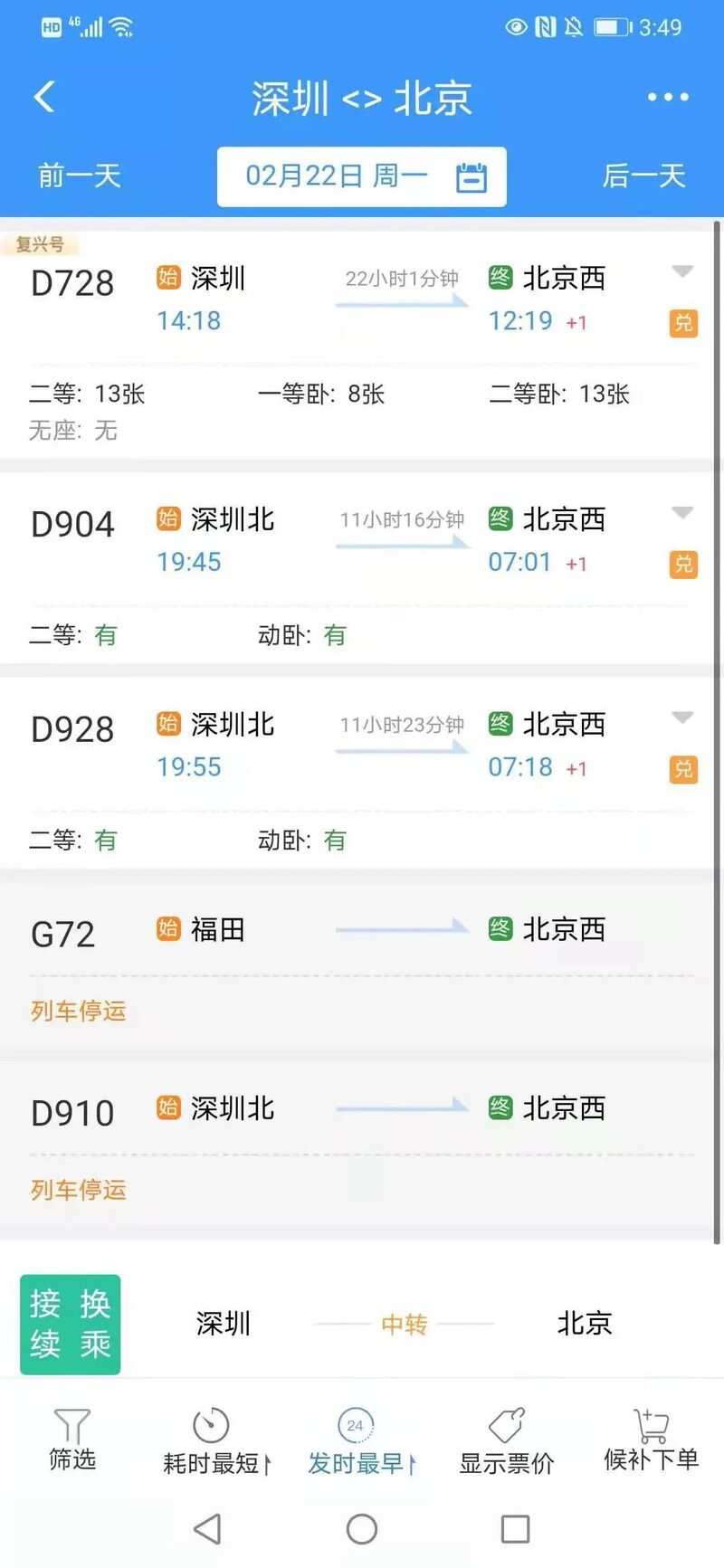Tap the system home button
This screenshot has height=1568, width=724.
362,1529
